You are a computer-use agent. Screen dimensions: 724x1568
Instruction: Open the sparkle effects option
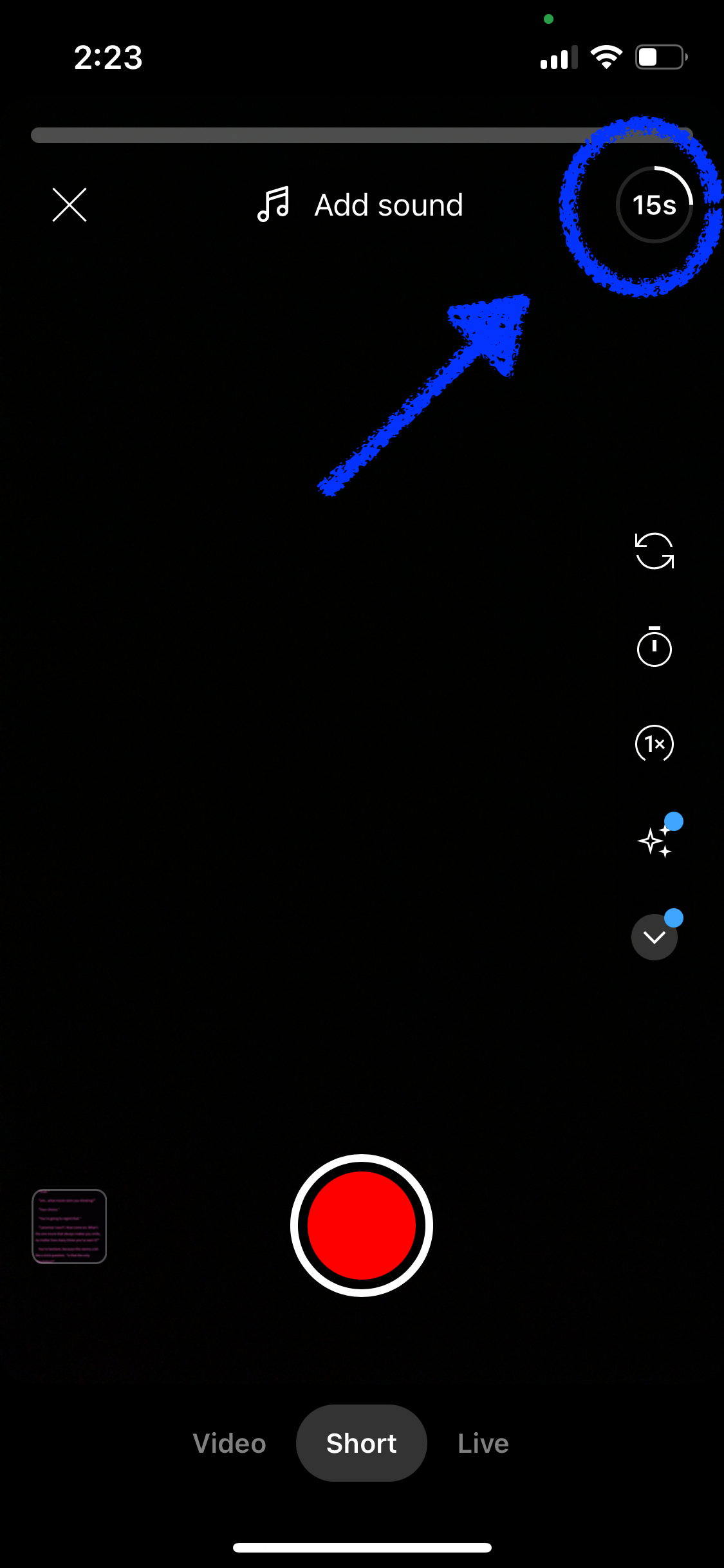click(x=654, y=841)
